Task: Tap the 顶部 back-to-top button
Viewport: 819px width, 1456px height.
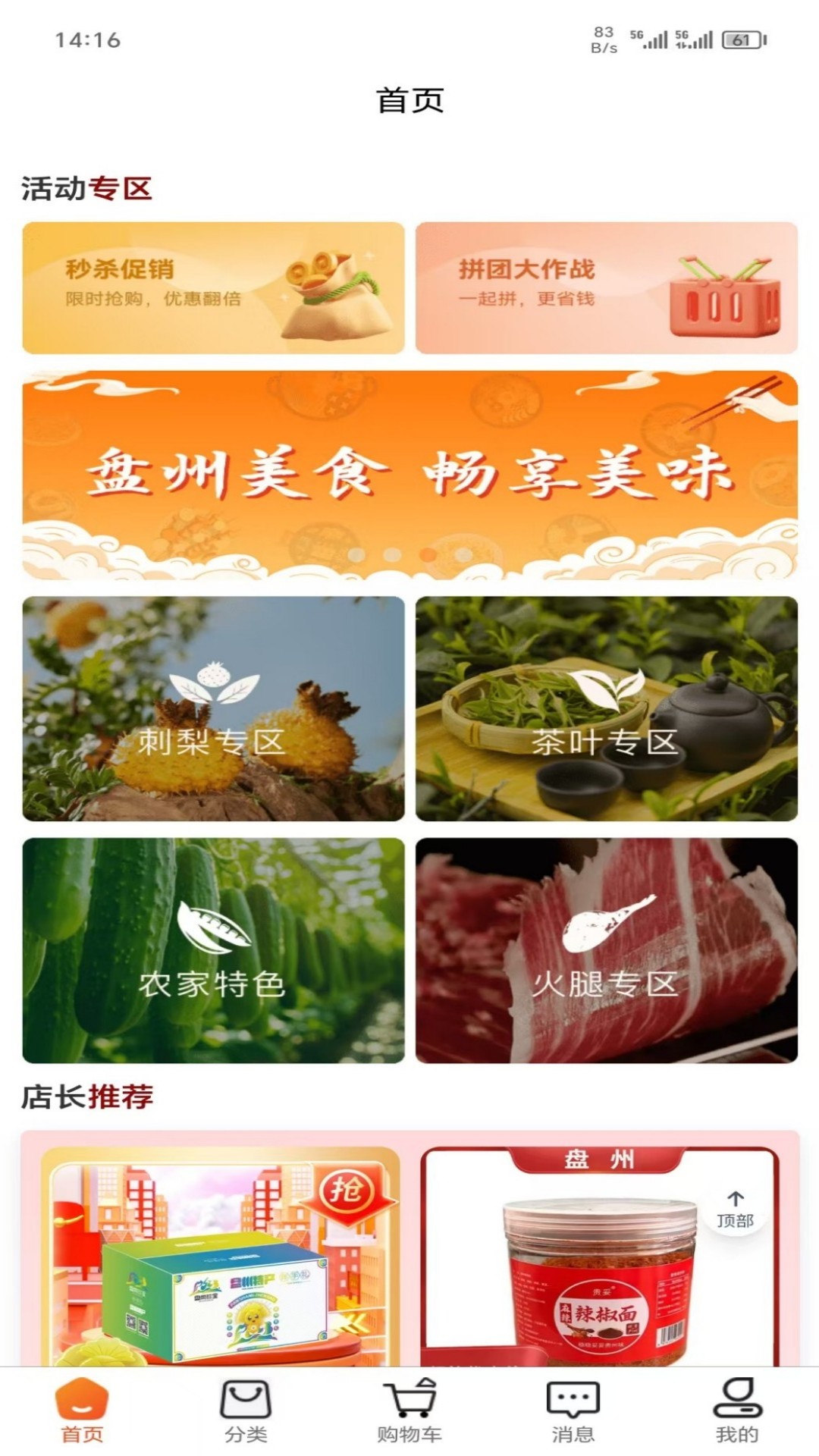Action: [734, 1210]
